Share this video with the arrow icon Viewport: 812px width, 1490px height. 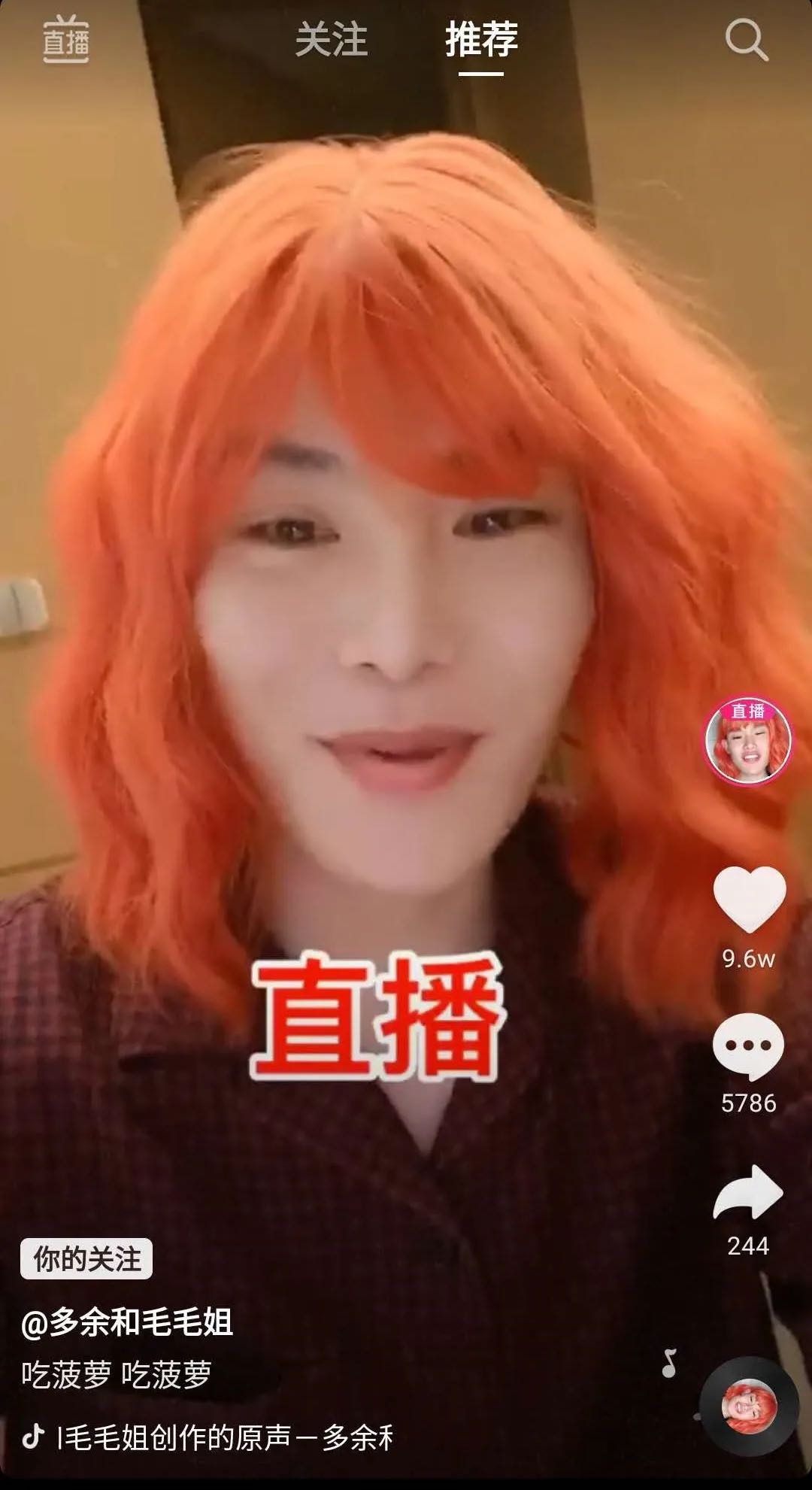(748, 1192)
